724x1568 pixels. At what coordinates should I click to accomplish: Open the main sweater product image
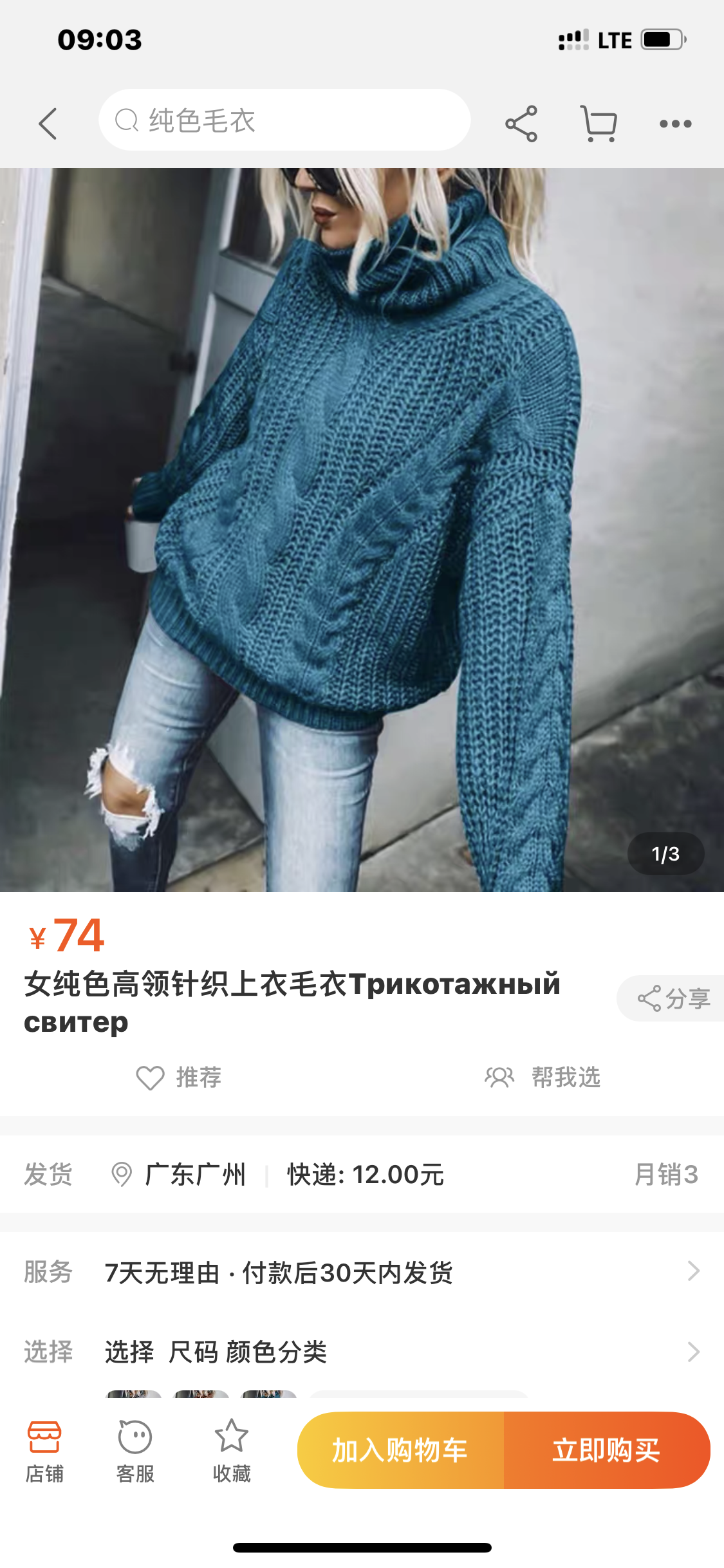point(362,529)
